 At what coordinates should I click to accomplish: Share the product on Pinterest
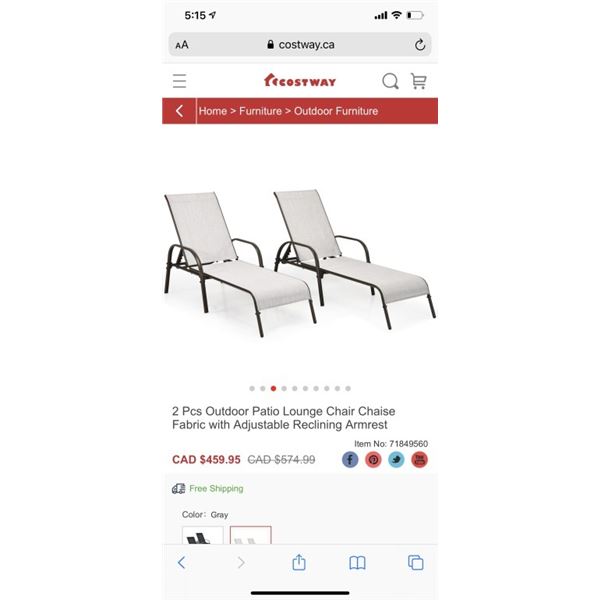click(x=373, y=460)
